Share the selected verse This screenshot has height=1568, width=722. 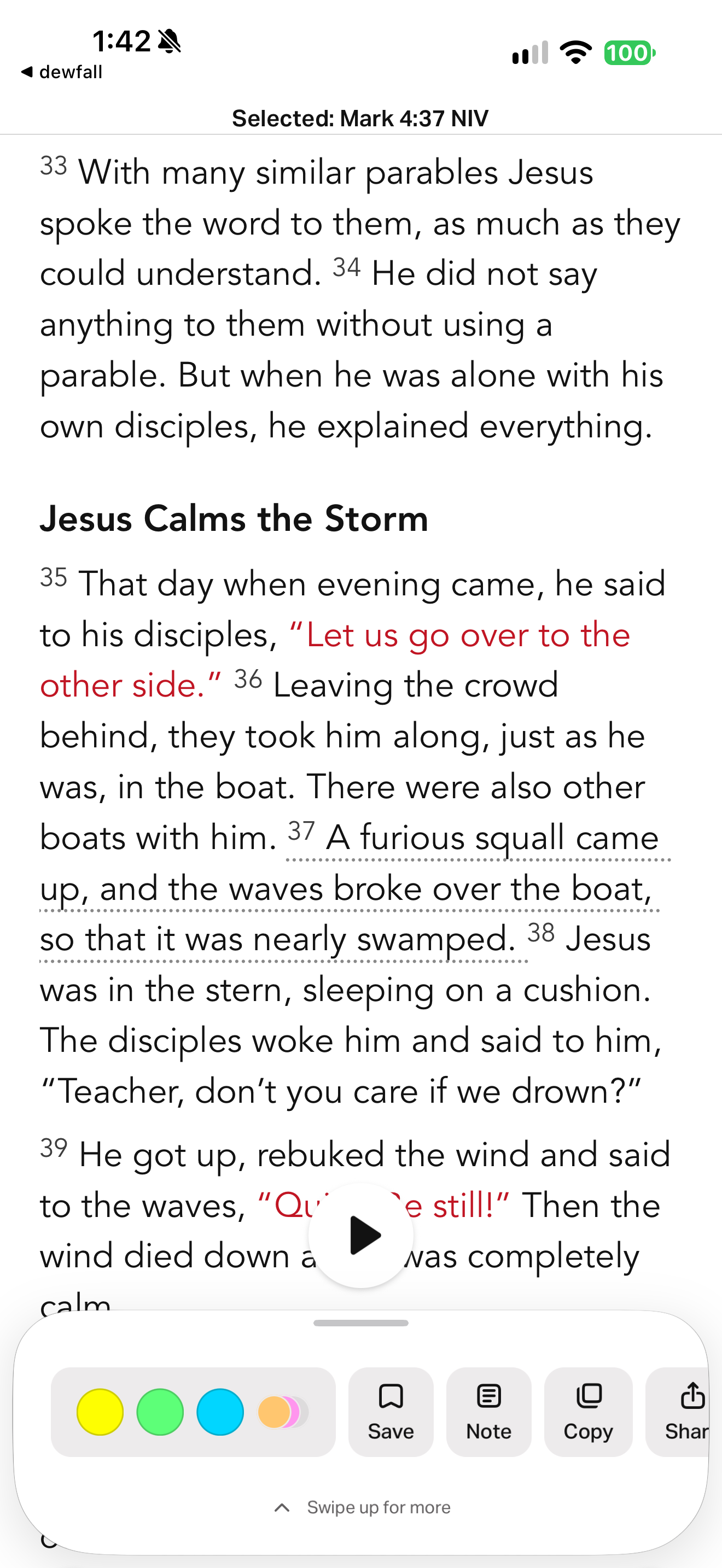click(685, 1412)
